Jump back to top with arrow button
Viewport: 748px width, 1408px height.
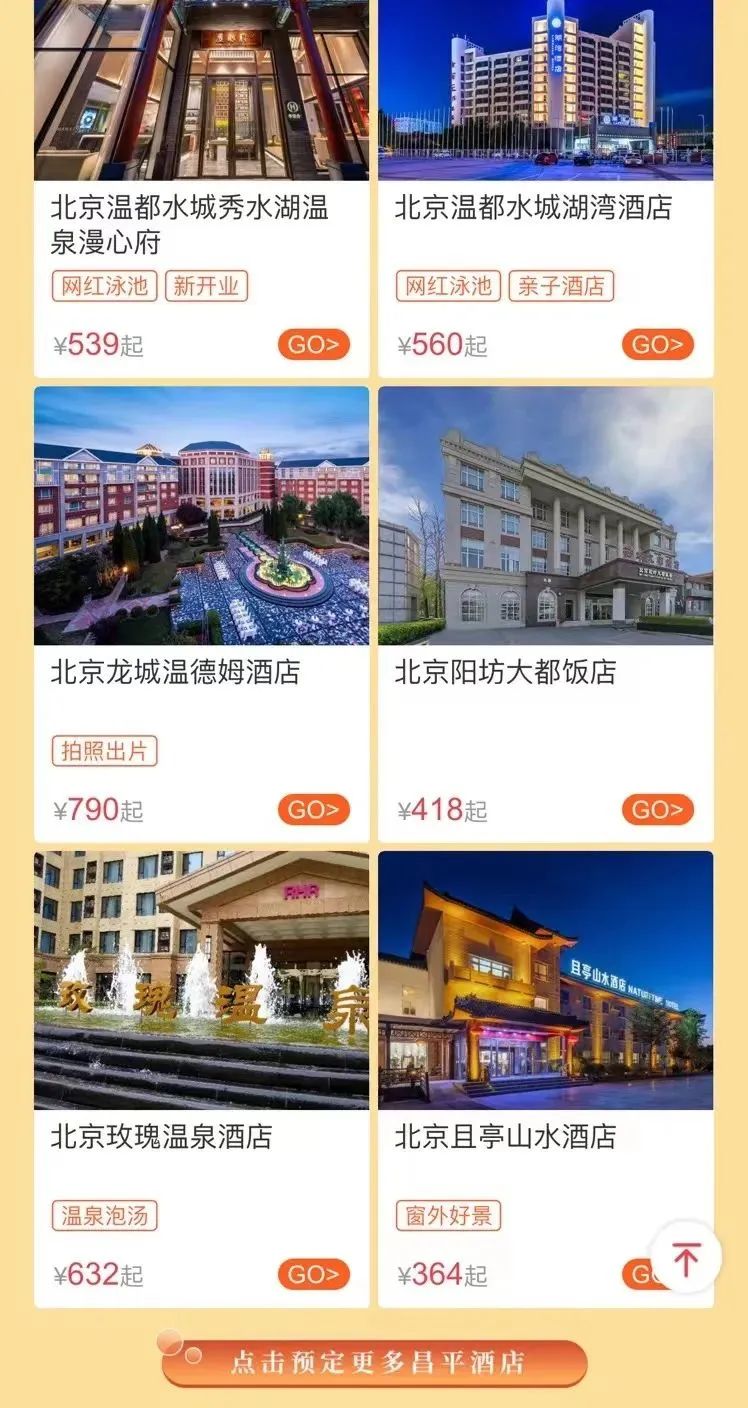click(x=686, y=1258)
